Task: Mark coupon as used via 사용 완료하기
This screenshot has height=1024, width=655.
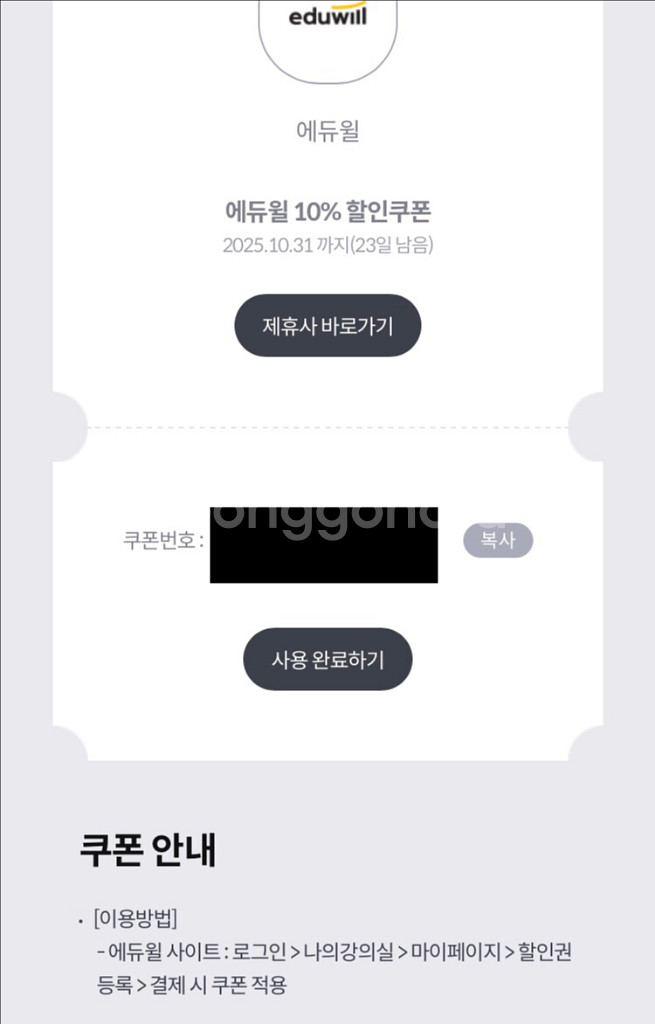Action: [328, 659]
